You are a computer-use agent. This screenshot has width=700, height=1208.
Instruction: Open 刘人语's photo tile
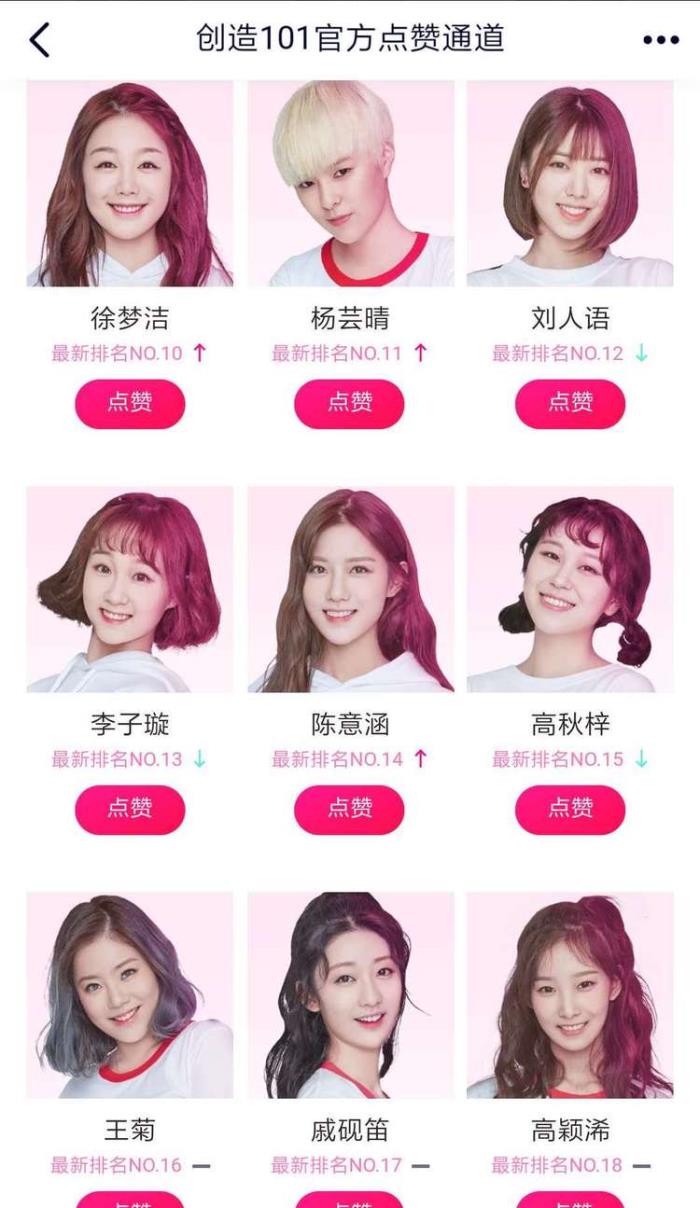pos(570,185)
